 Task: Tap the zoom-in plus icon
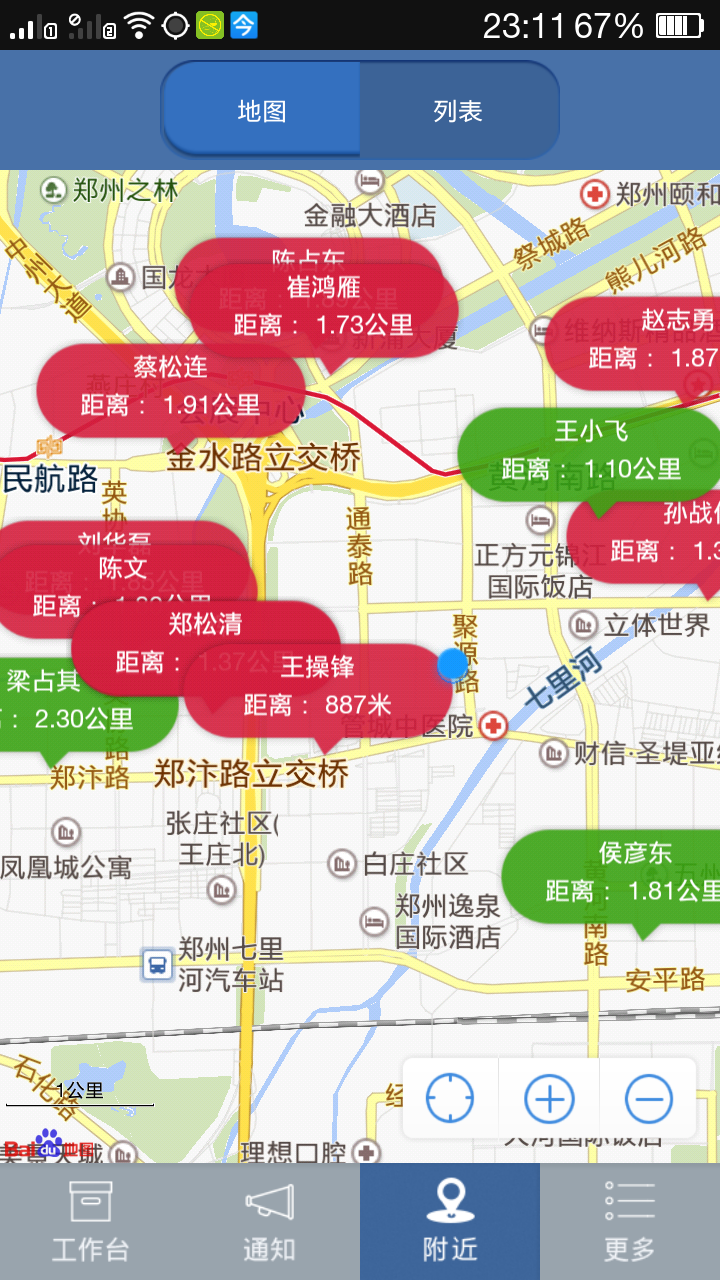548,1097
